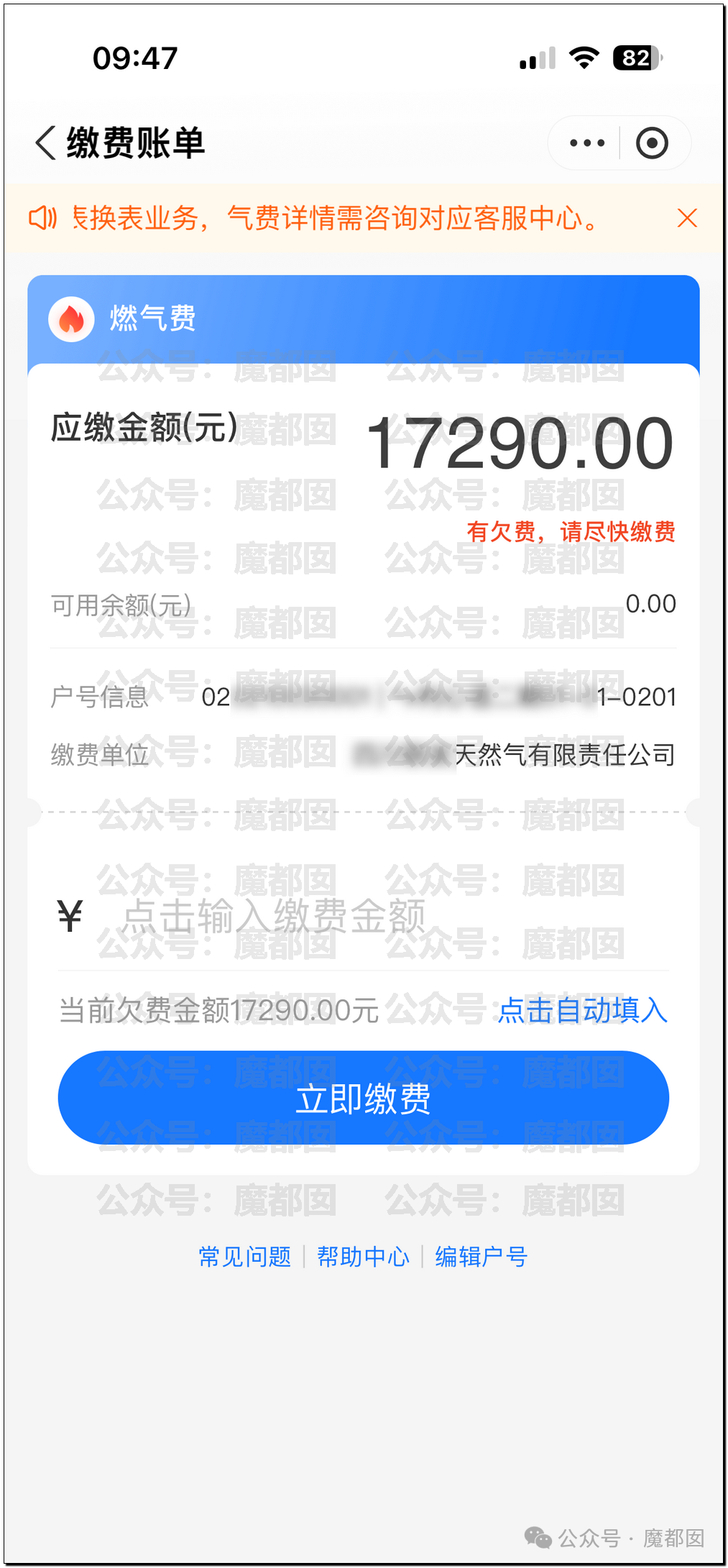
Task: Tap the 立即缴费 button to pay now
Action: click(x=364, y=1098)
